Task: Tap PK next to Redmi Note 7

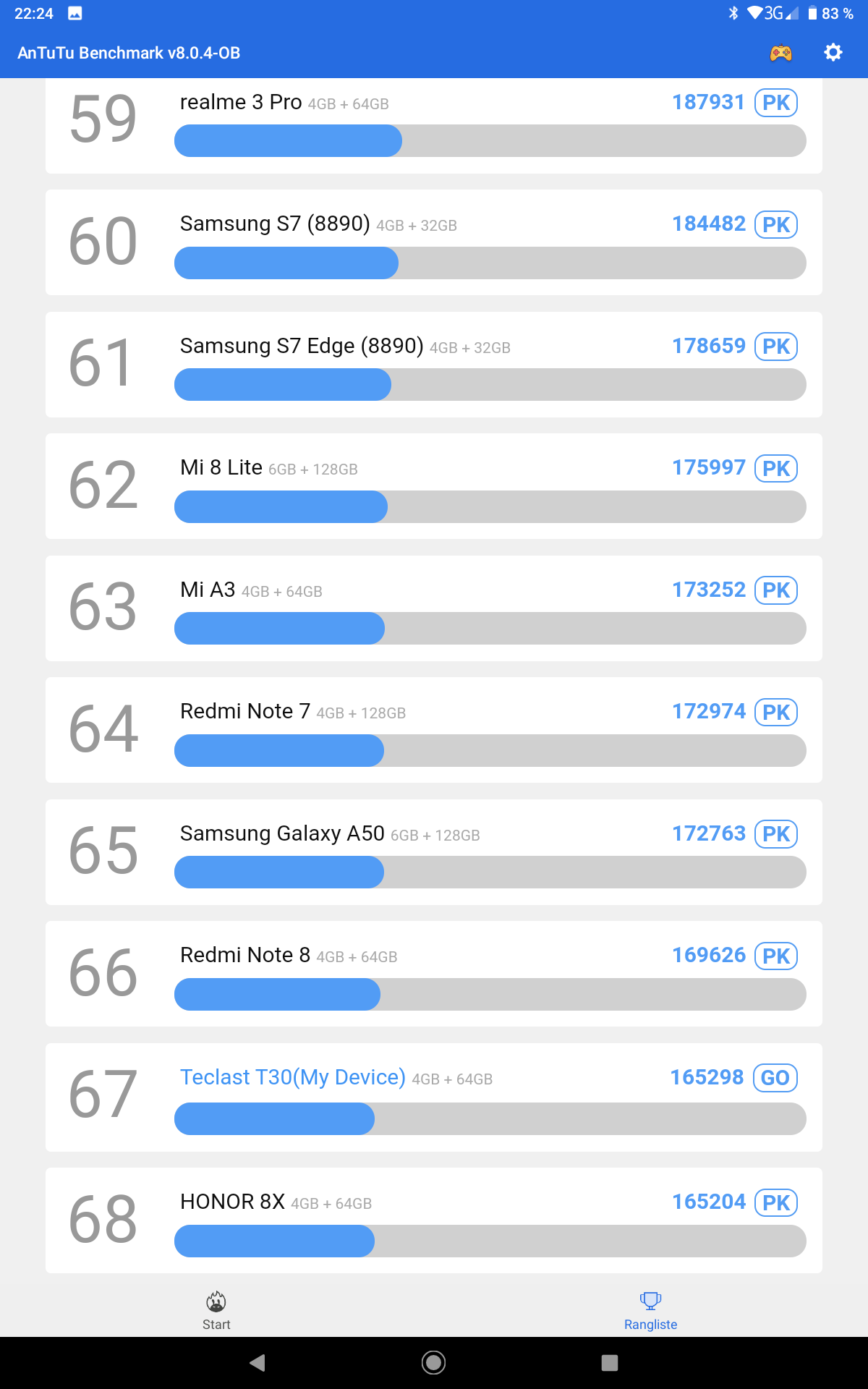Action: click(x=776, y=713)
